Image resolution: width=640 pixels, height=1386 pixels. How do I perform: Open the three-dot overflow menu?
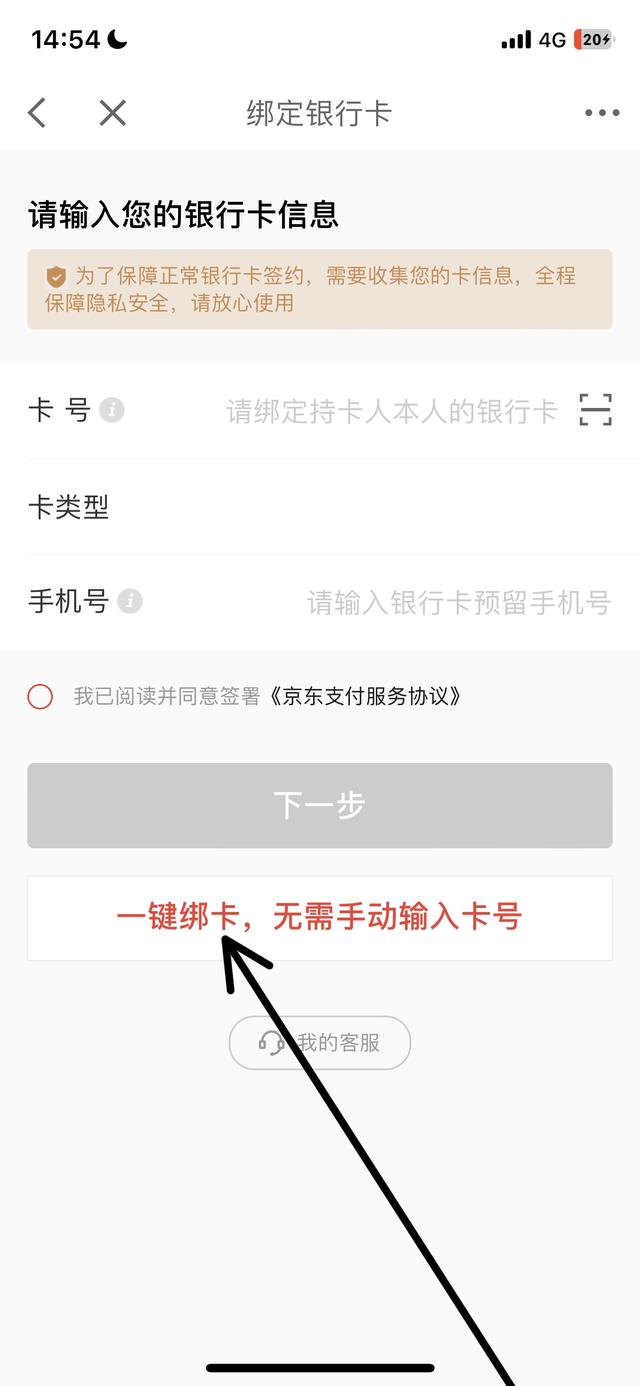(602, 113)
